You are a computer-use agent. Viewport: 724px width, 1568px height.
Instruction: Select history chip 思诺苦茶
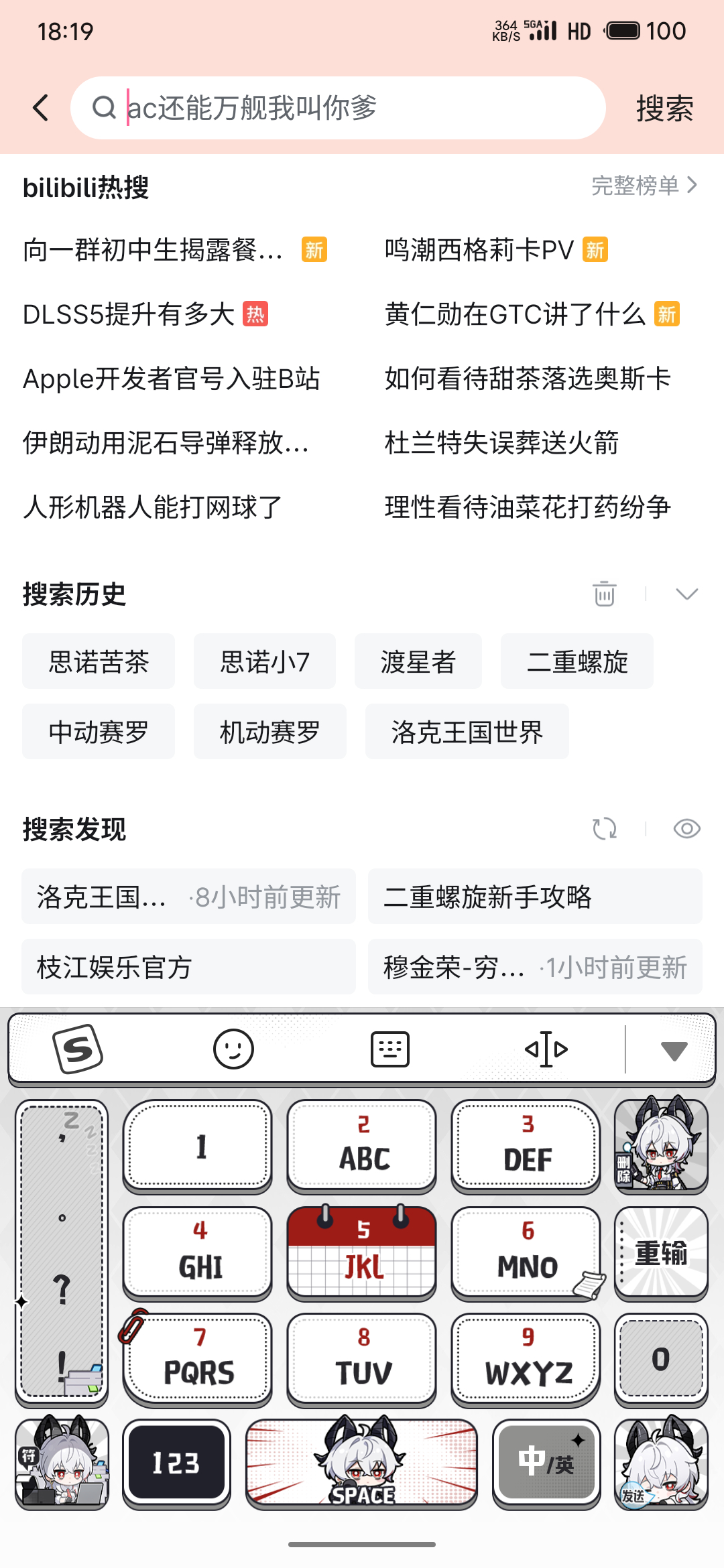99,662
